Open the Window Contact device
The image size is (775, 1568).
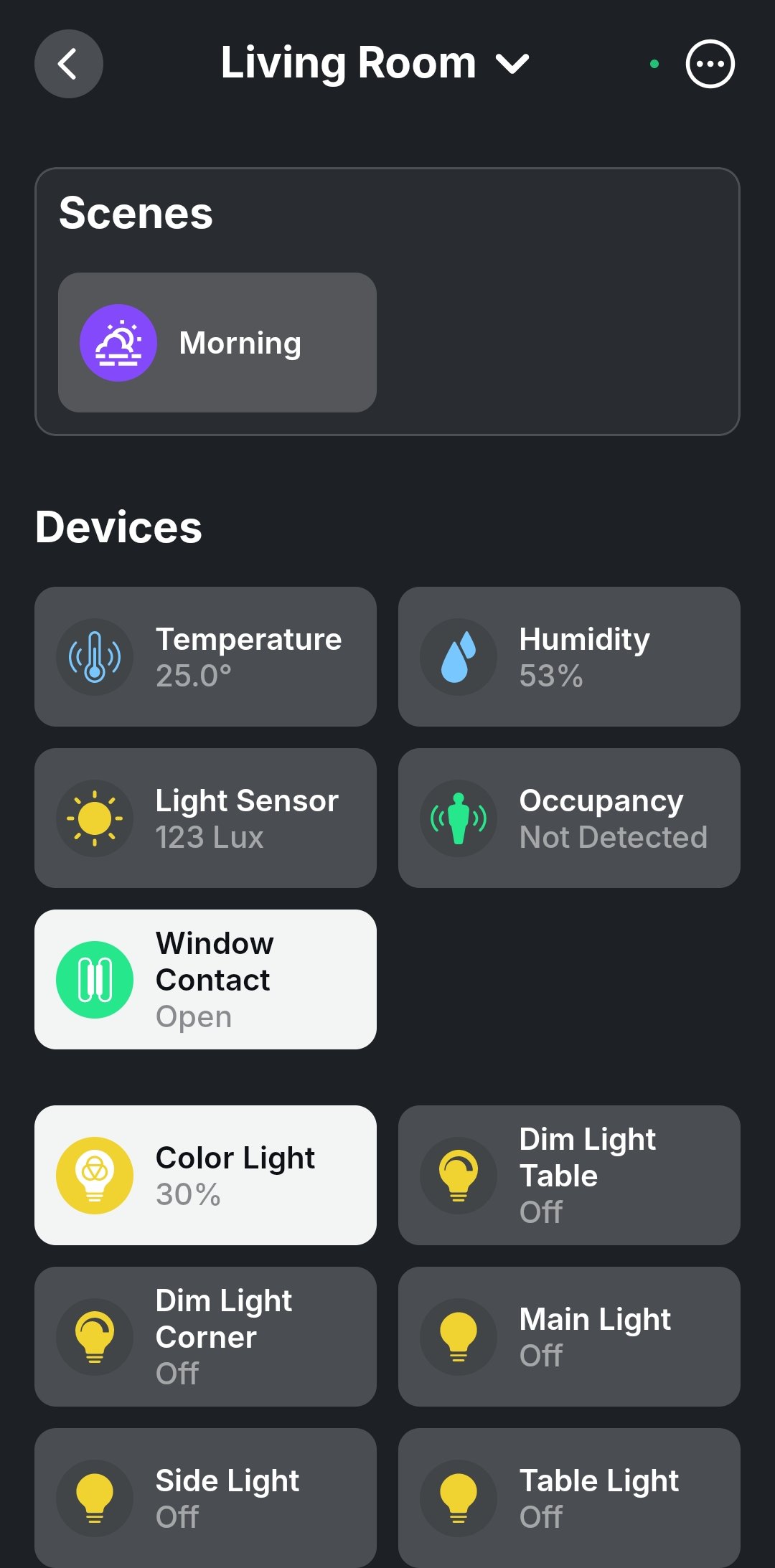coord(205,979)
